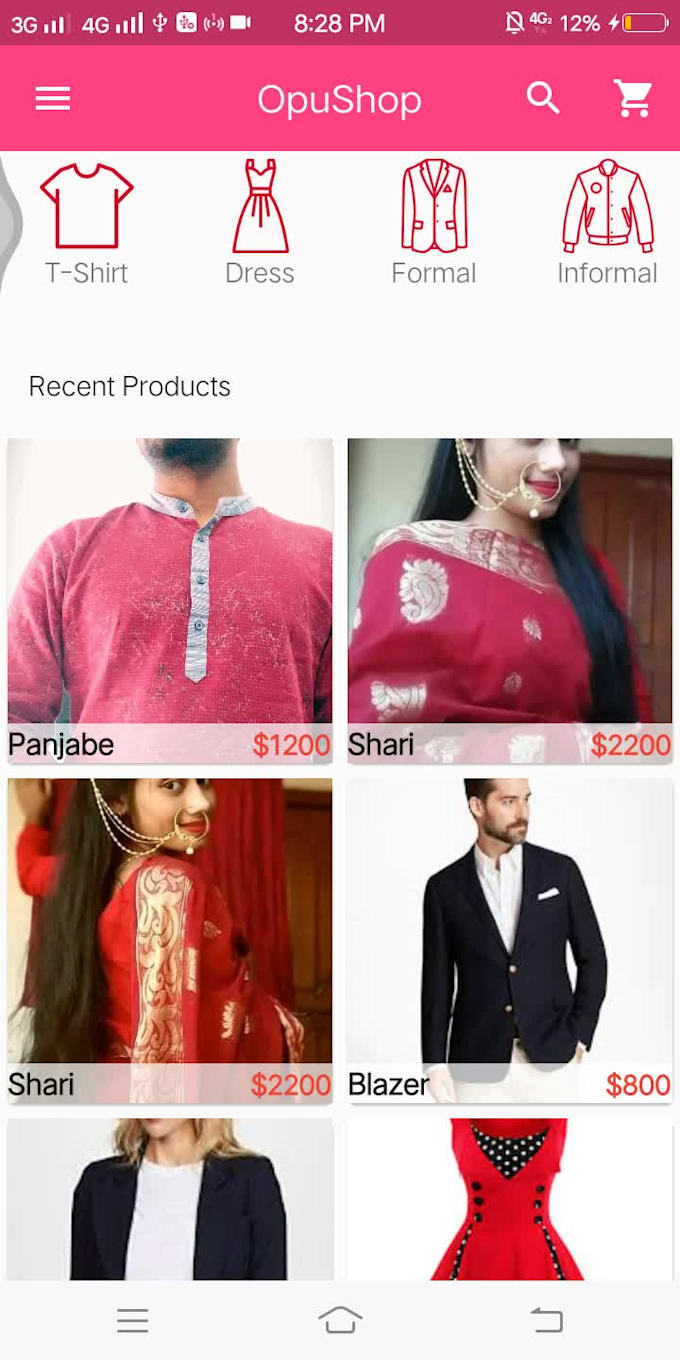Open the search icon

pyautogui.click(x=543, y=98)
